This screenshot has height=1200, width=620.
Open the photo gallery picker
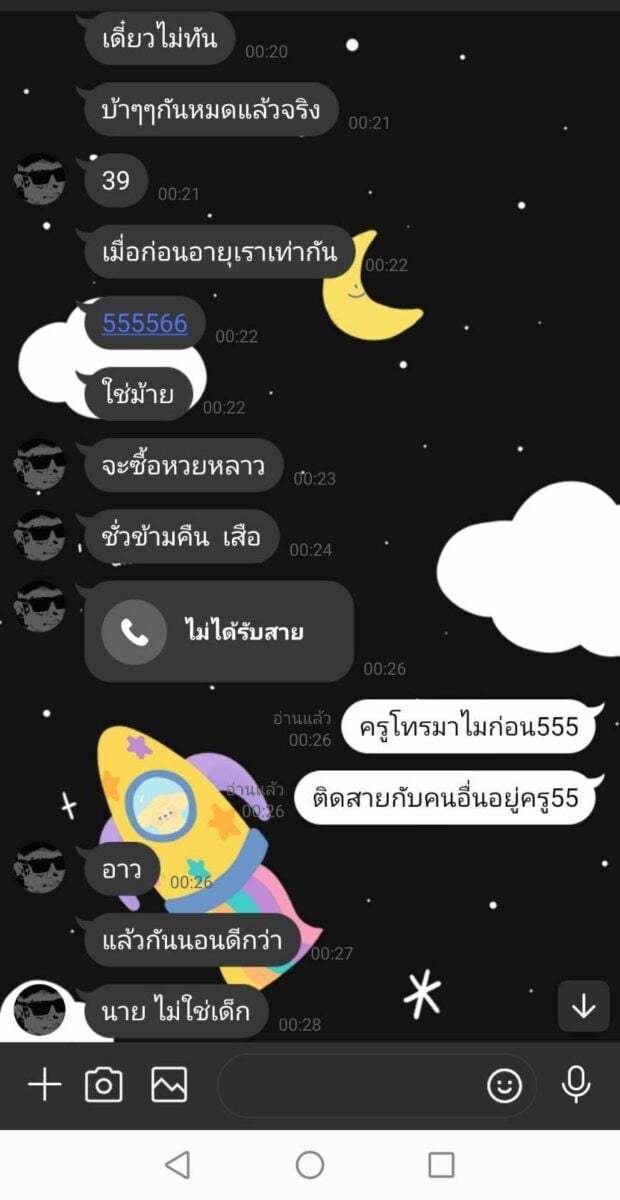coord(169,1085)
